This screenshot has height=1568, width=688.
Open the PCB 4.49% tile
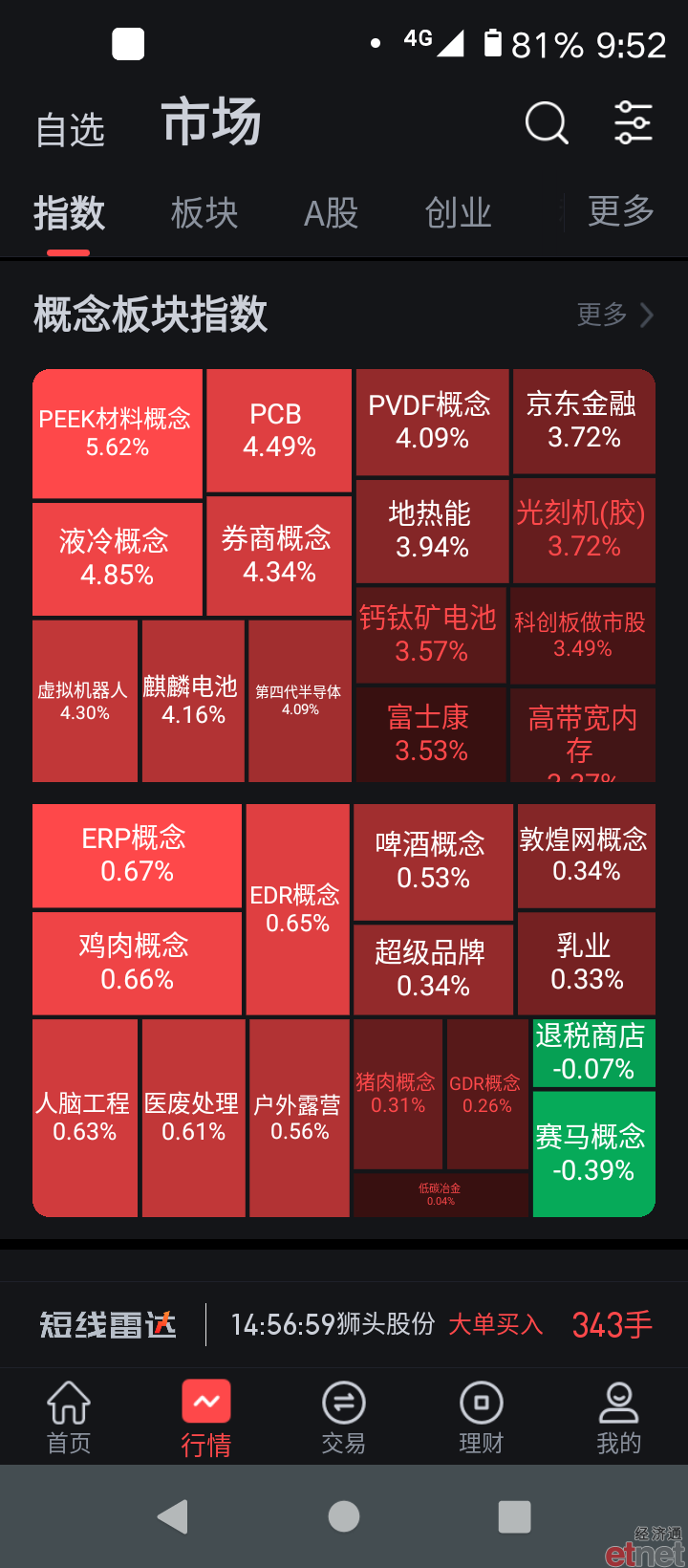(x=279, y=430)
